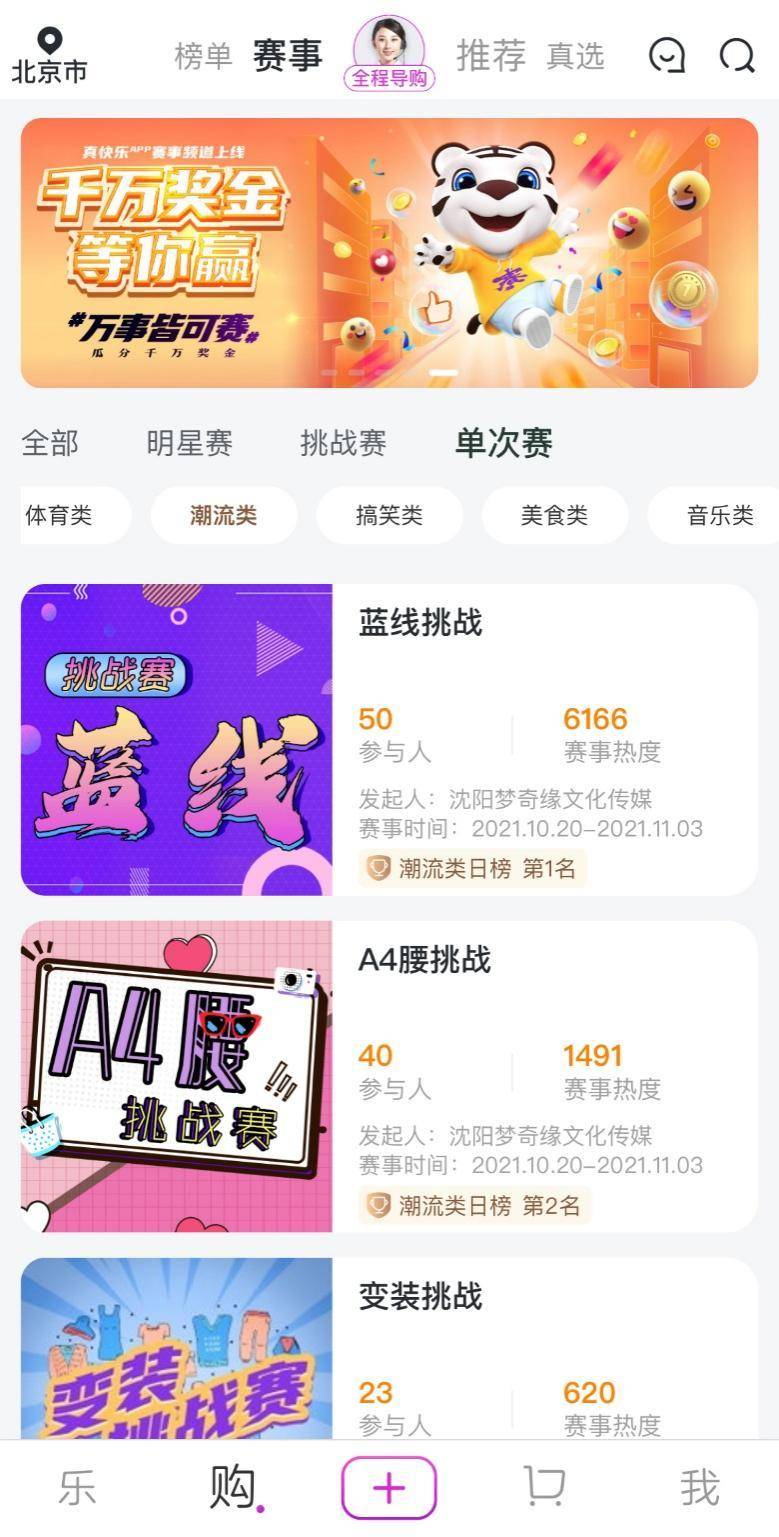
Task: Switch filter to 美食类 category
Action: pyautogui.click(x=554, y=515)
